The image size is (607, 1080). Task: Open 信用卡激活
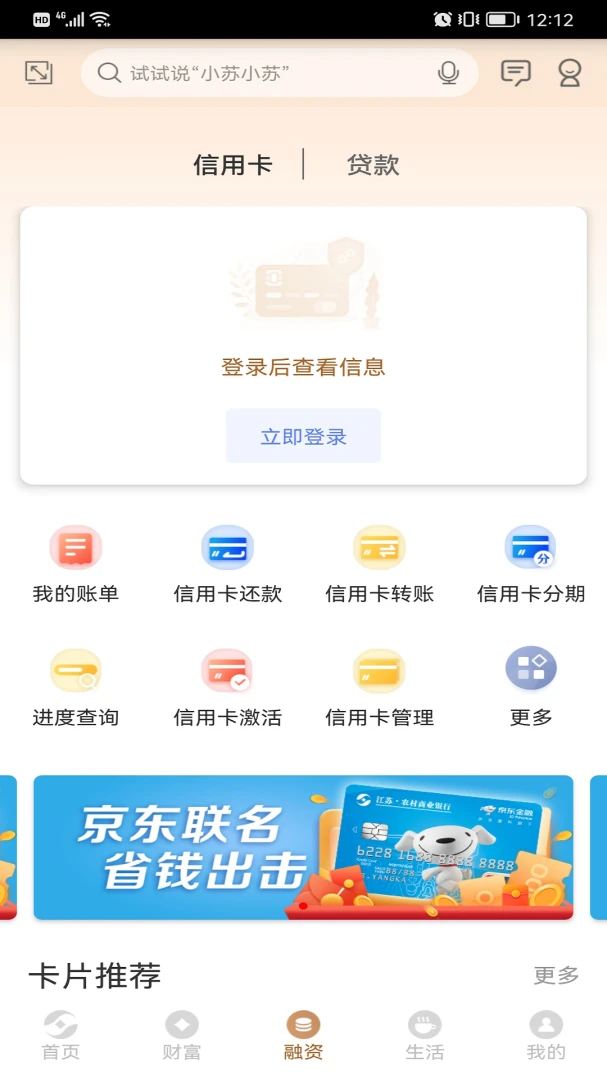pyautogui.click(x=228, y=689)
